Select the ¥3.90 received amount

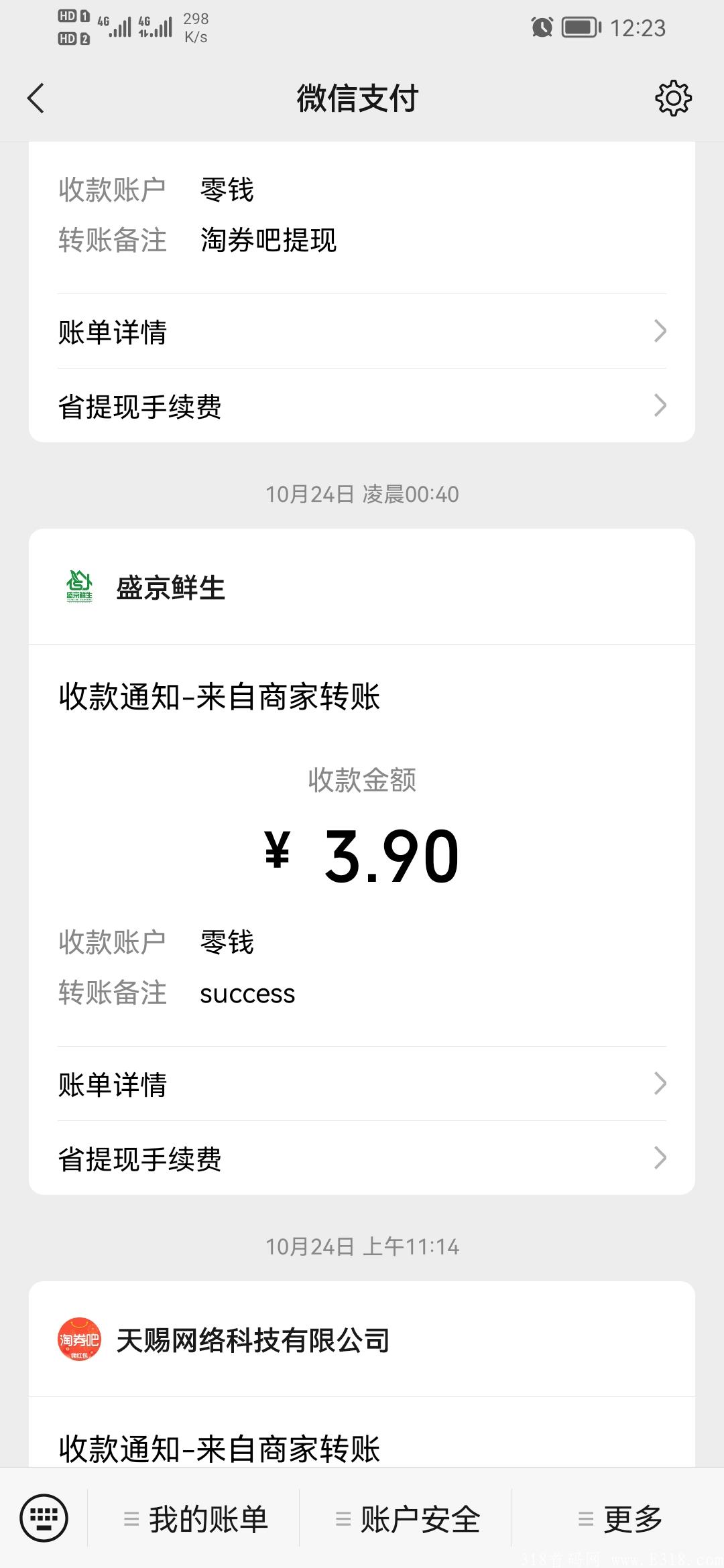pos(362,854)
